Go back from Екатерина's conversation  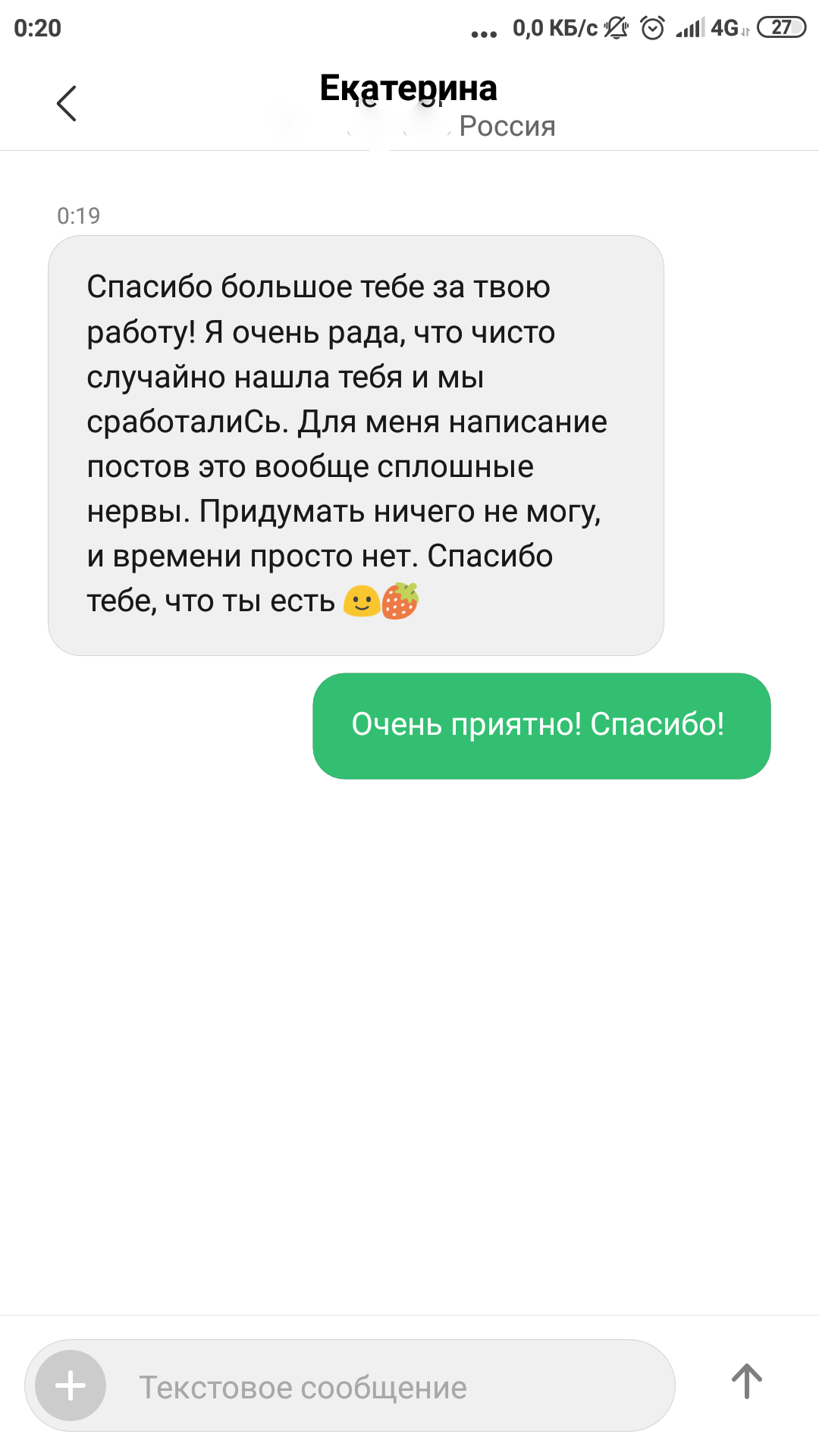tap(67, 103)
